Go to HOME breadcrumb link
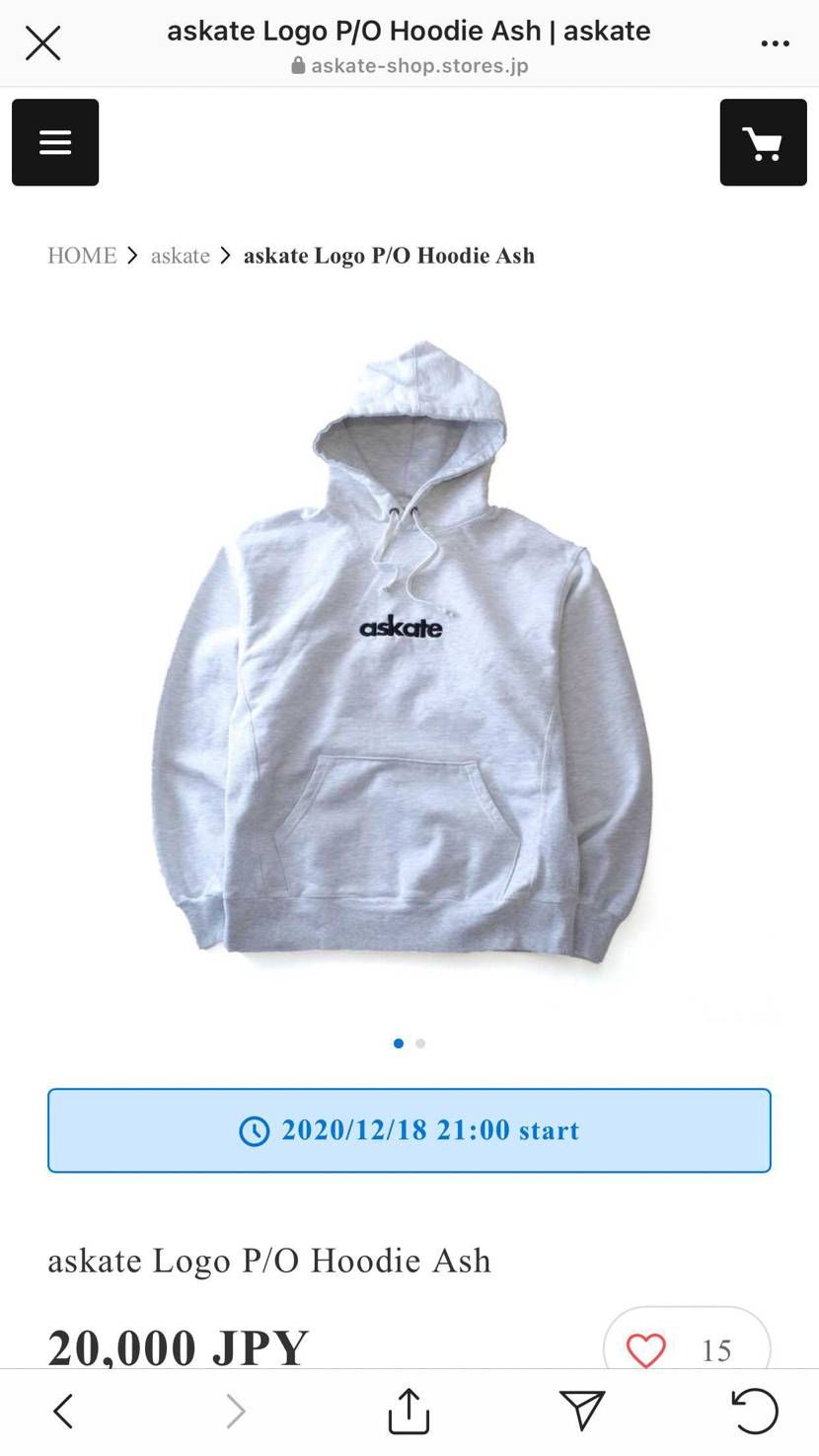 click(82, 256)
